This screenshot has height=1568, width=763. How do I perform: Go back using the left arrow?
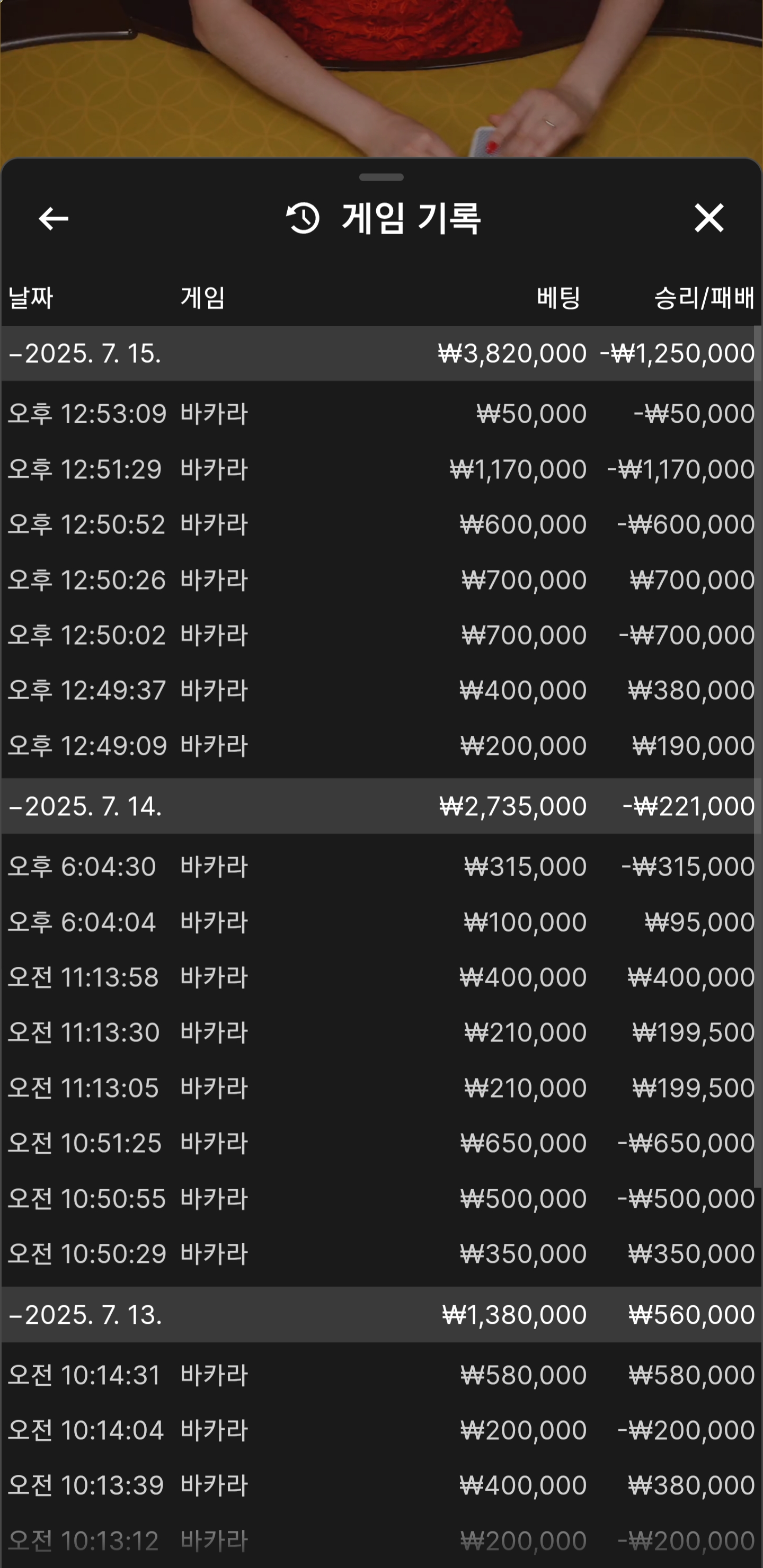point(54,219)
